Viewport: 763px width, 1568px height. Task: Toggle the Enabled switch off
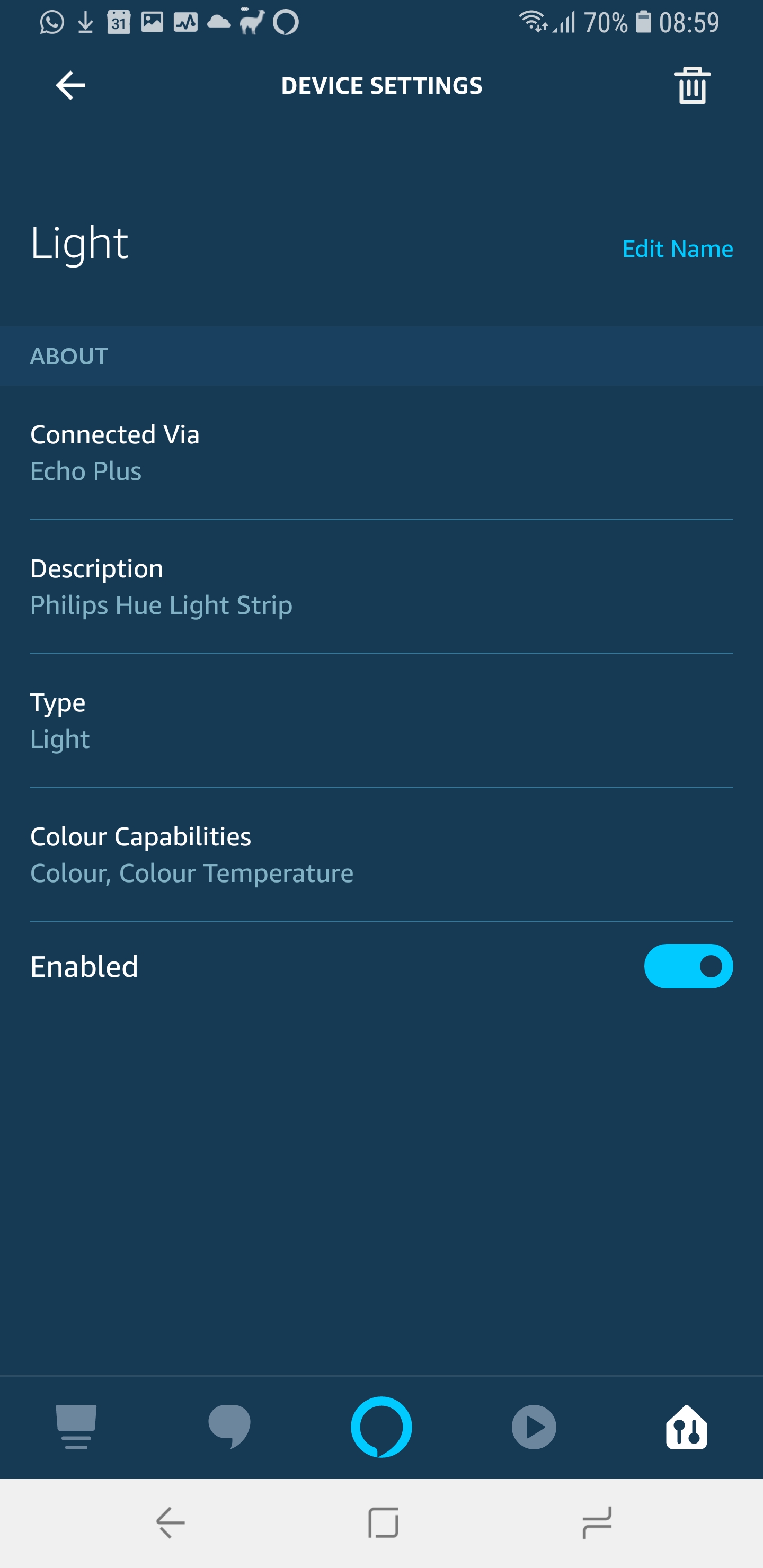(x=688, y=966)
